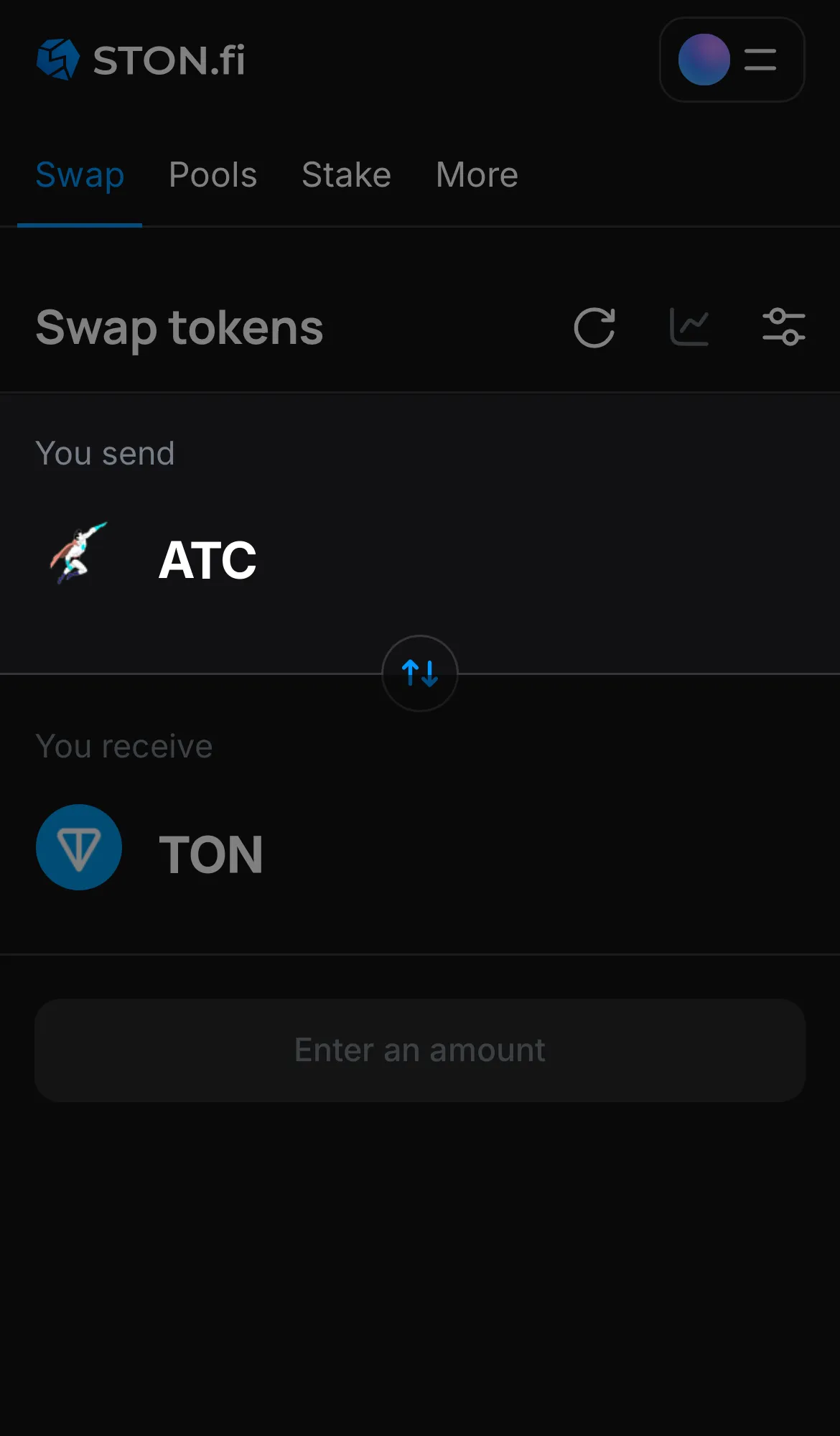The height and width of the screenshot is (1436, 840).
Task: Switch to the Pools tab
Action: pos(213,174)
